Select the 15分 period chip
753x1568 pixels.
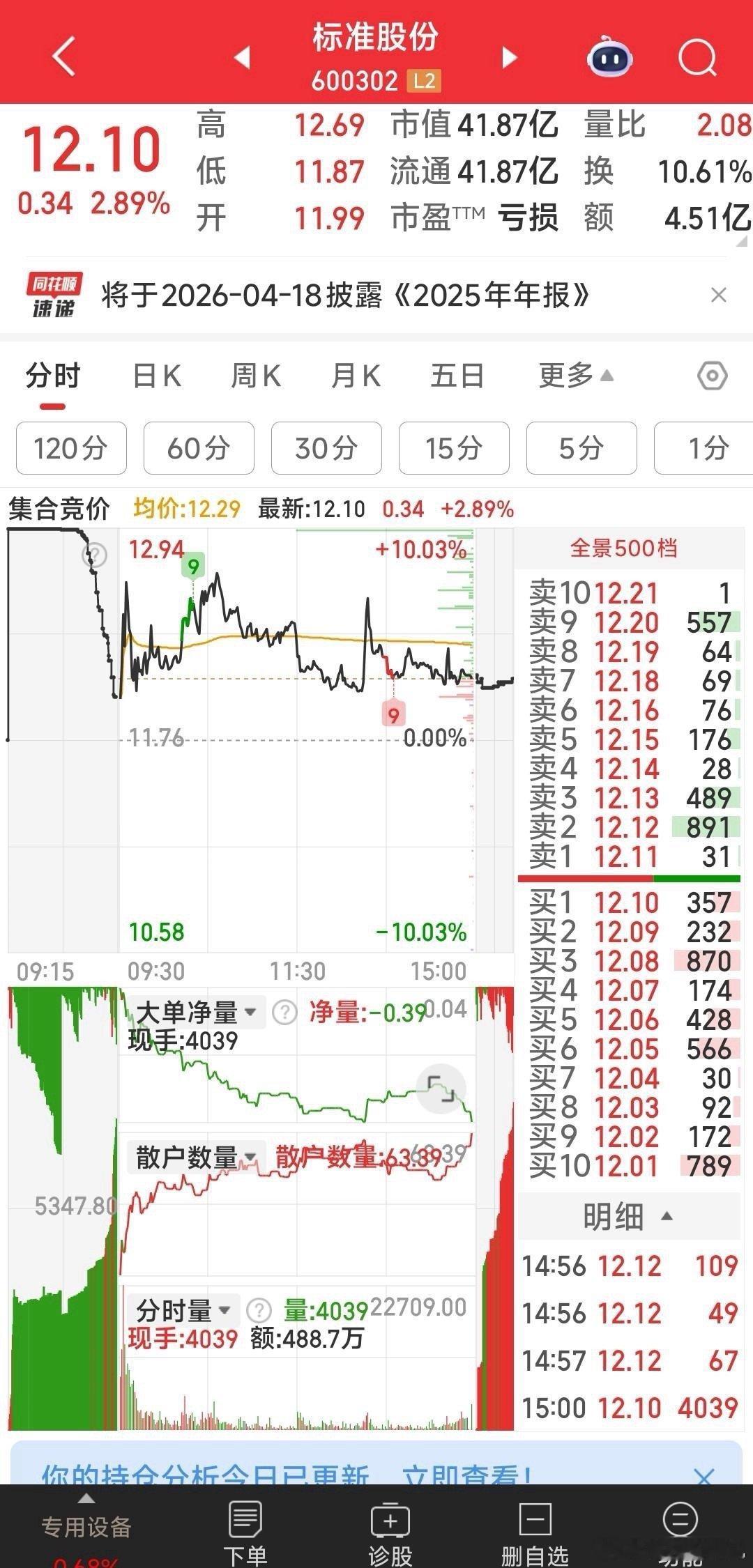tap(454, 448)
